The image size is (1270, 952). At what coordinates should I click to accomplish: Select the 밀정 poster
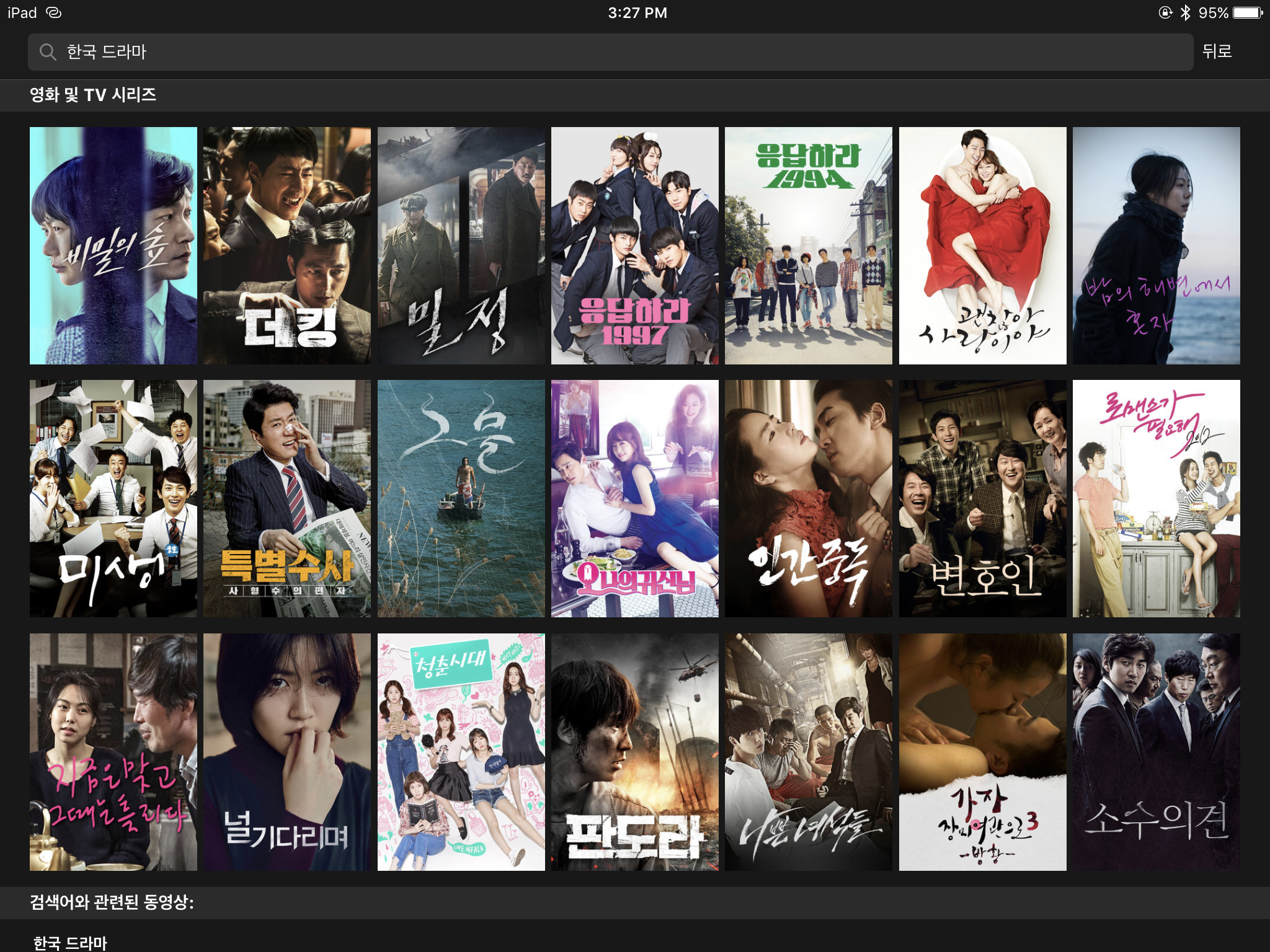(x=461, y=245)
